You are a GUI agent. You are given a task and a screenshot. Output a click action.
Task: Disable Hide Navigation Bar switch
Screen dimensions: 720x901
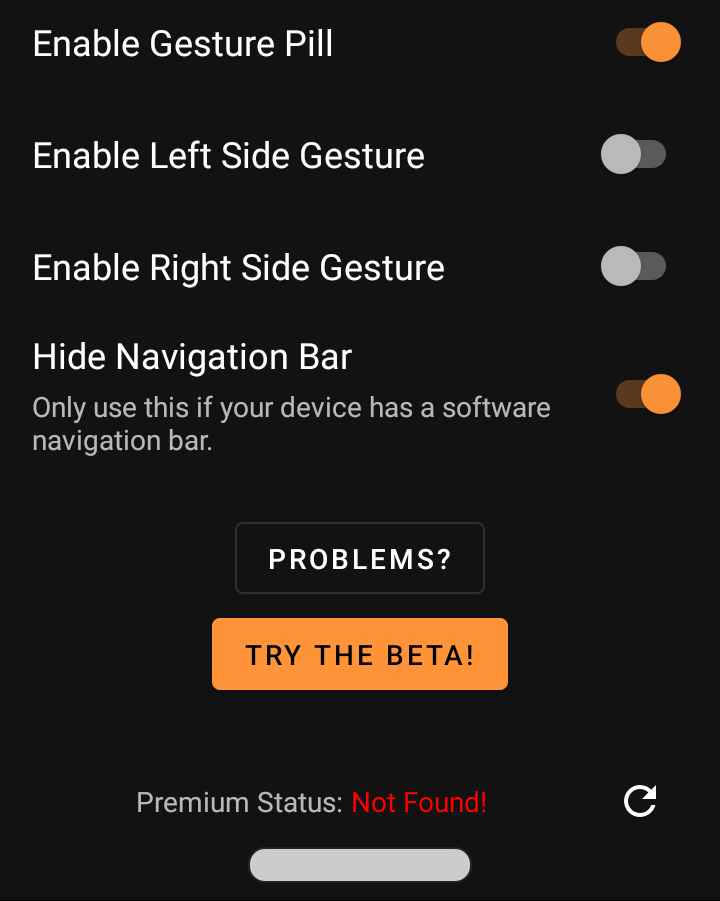[648, 394]
